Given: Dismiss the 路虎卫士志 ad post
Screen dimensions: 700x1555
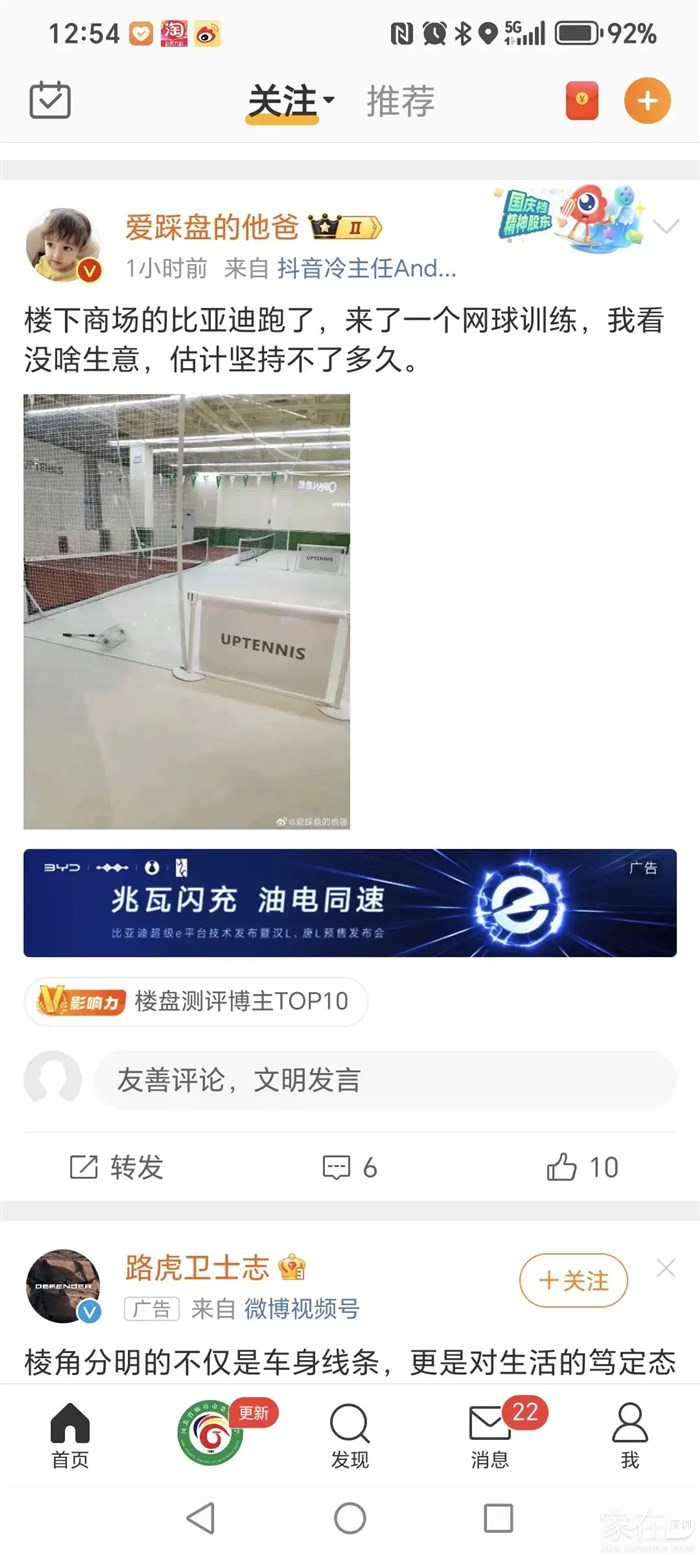Looking at the screenshot, I should 666,1268.
